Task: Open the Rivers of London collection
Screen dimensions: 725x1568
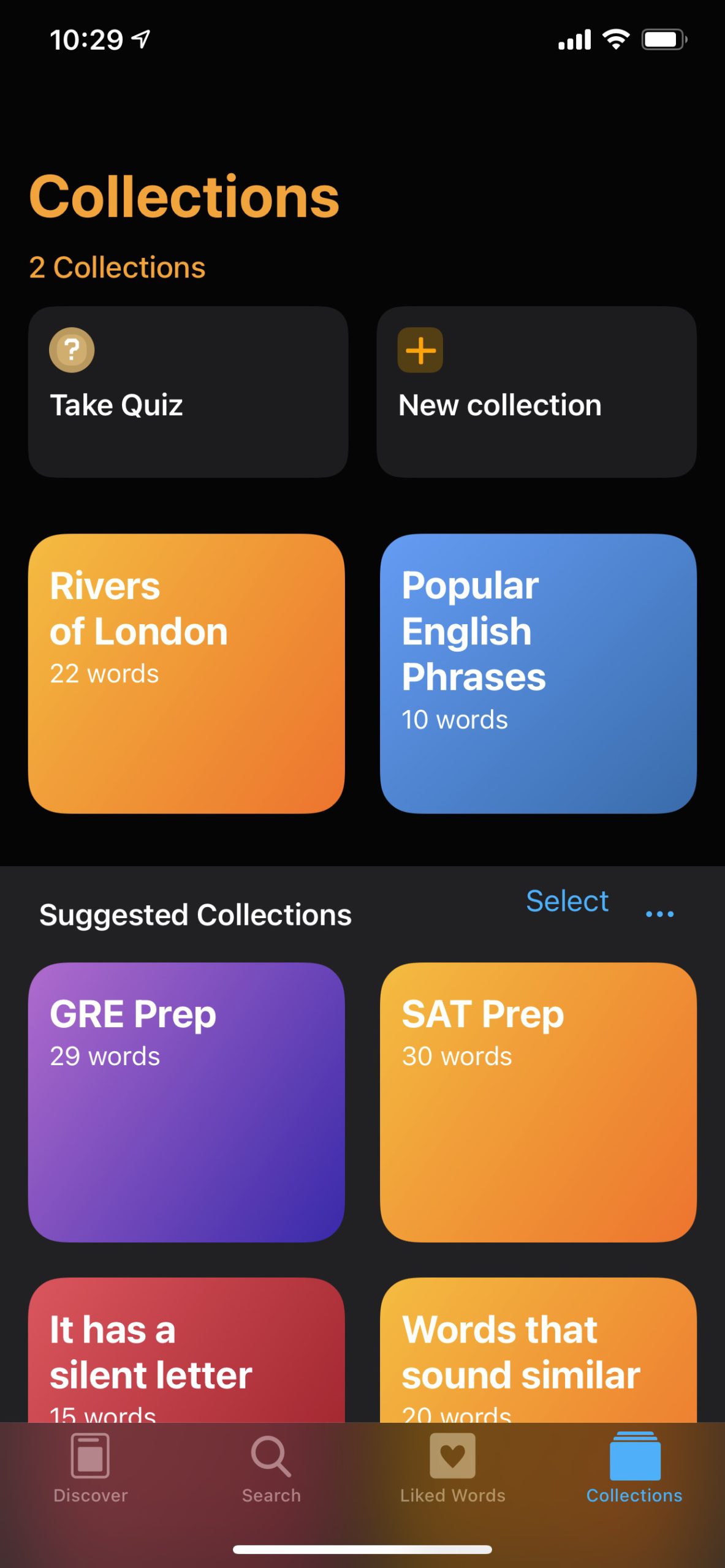Action: tap(186, 673)
